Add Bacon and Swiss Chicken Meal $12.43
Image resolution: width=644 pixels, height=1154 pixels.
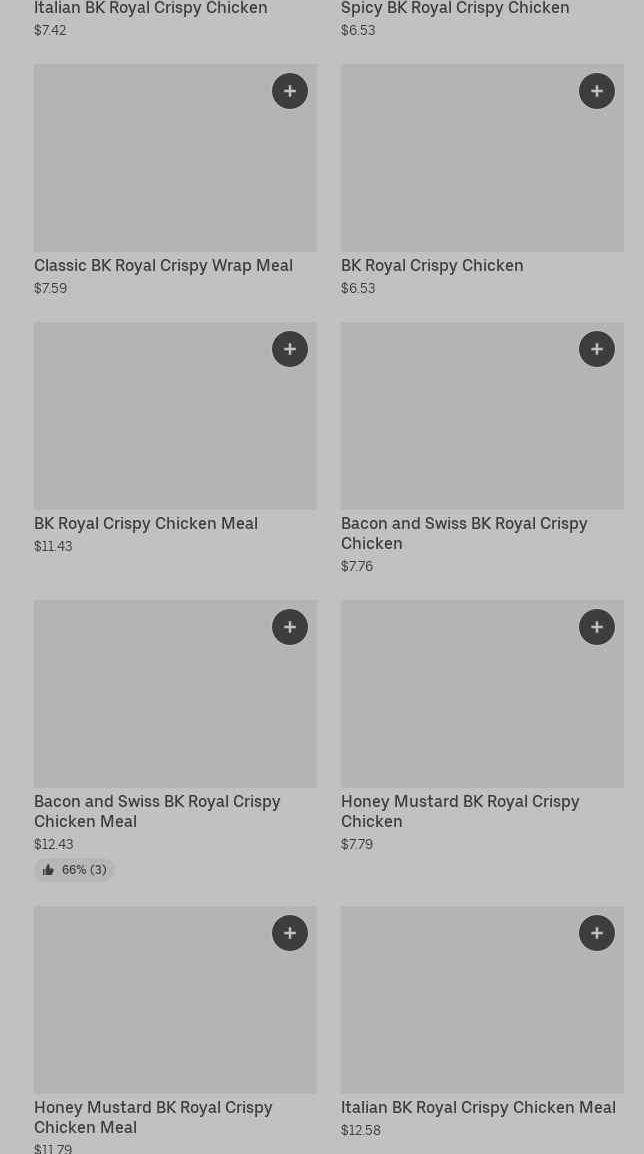pos(290,627)
